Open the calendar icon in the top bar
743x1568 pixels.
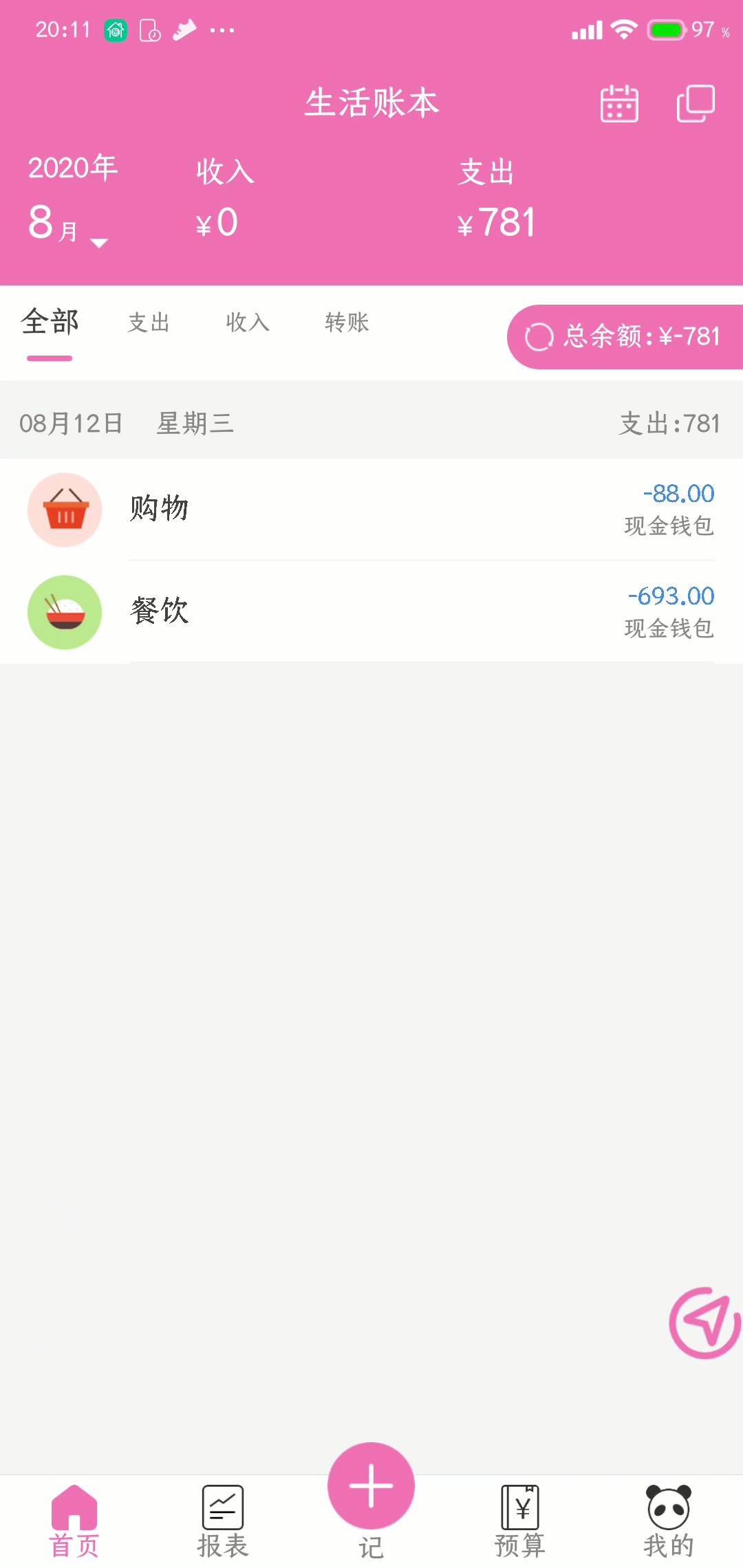click(x=617, y=103)
